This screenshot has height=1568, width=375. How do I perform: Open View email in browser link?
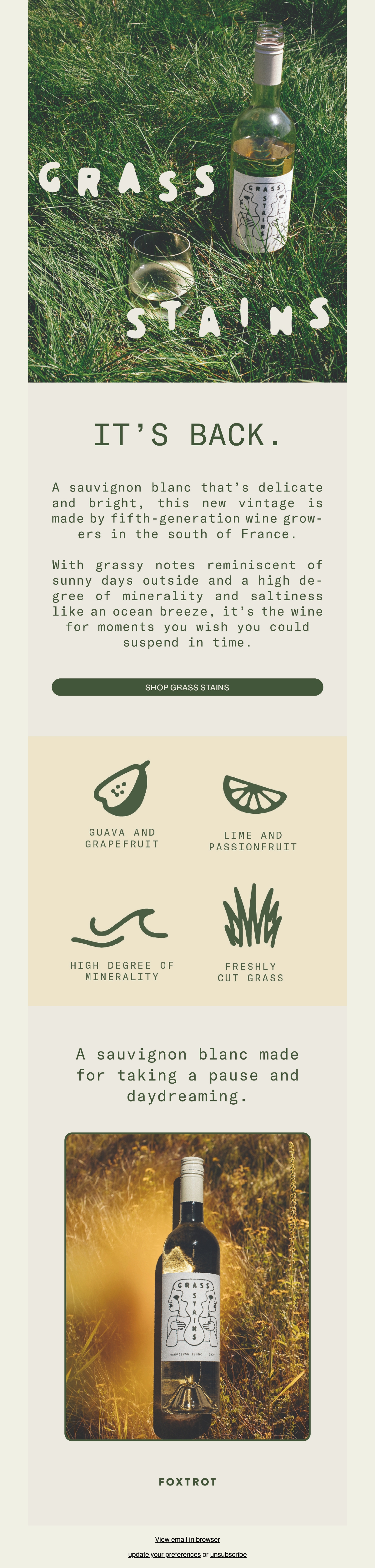187,1539
